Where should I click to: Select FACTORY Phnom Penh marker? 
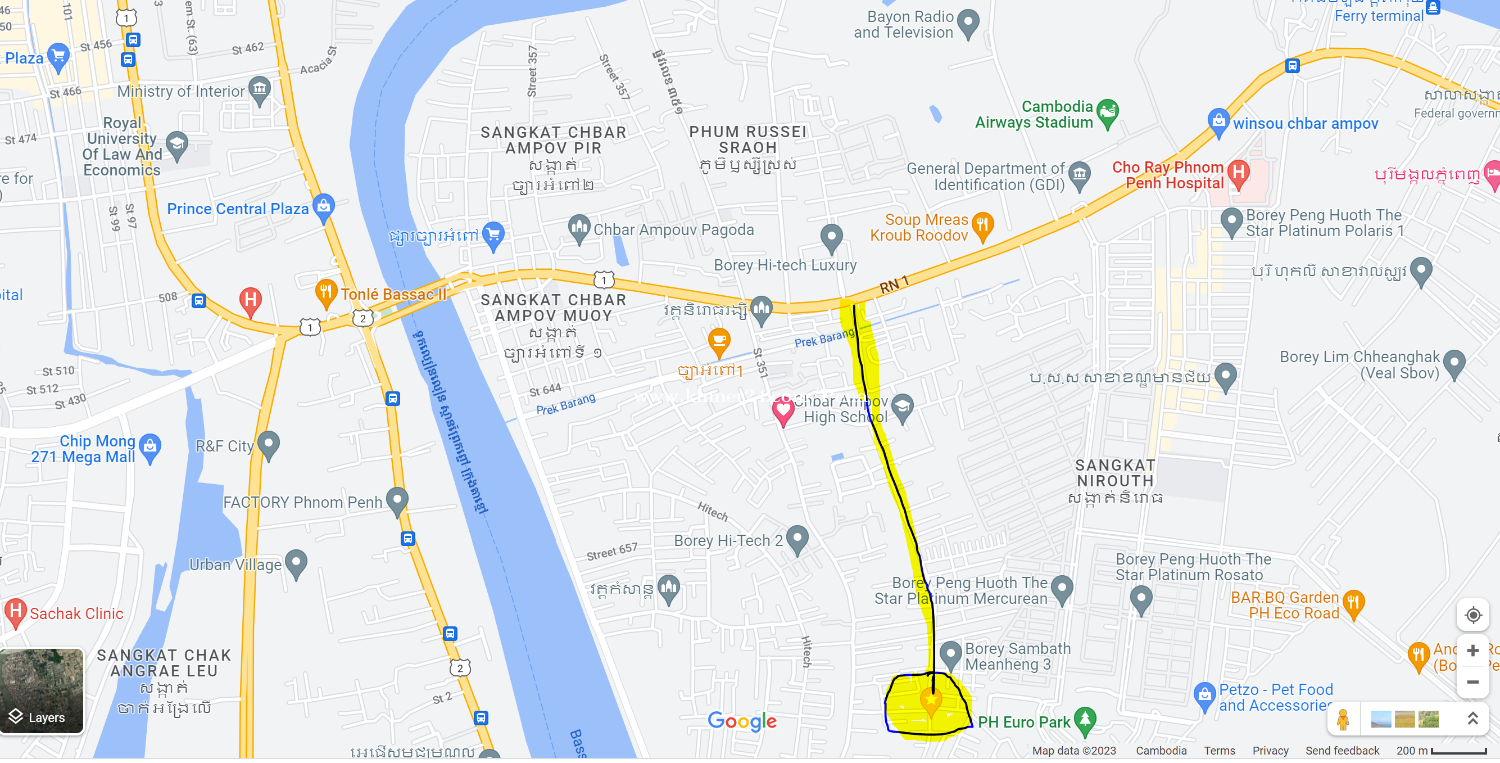[x=397, y=500]
